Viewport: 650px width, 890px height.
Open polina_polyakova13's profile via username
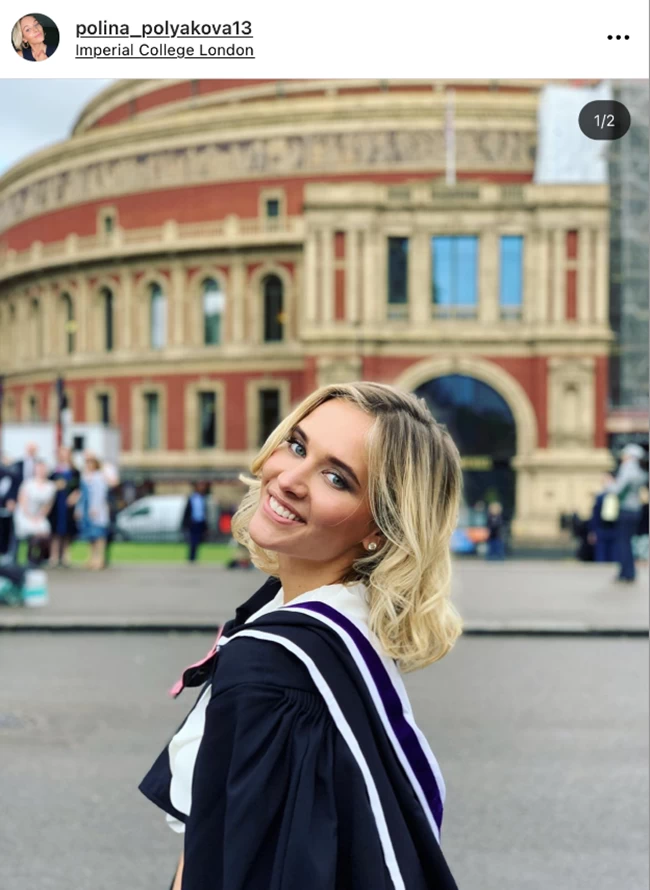[163, 28]
